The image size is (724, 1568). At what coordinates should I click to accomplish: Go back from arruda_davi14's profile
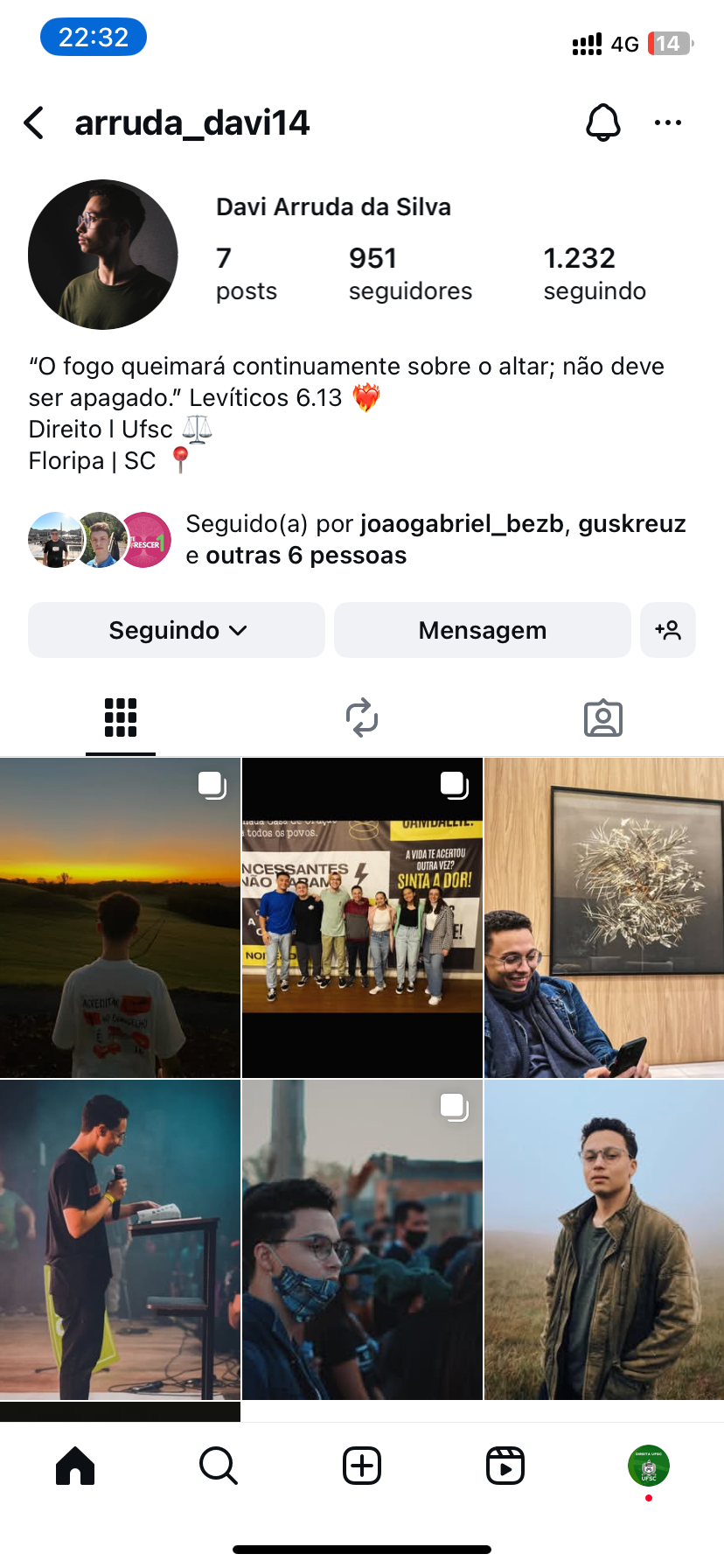[x=34, y=123]
